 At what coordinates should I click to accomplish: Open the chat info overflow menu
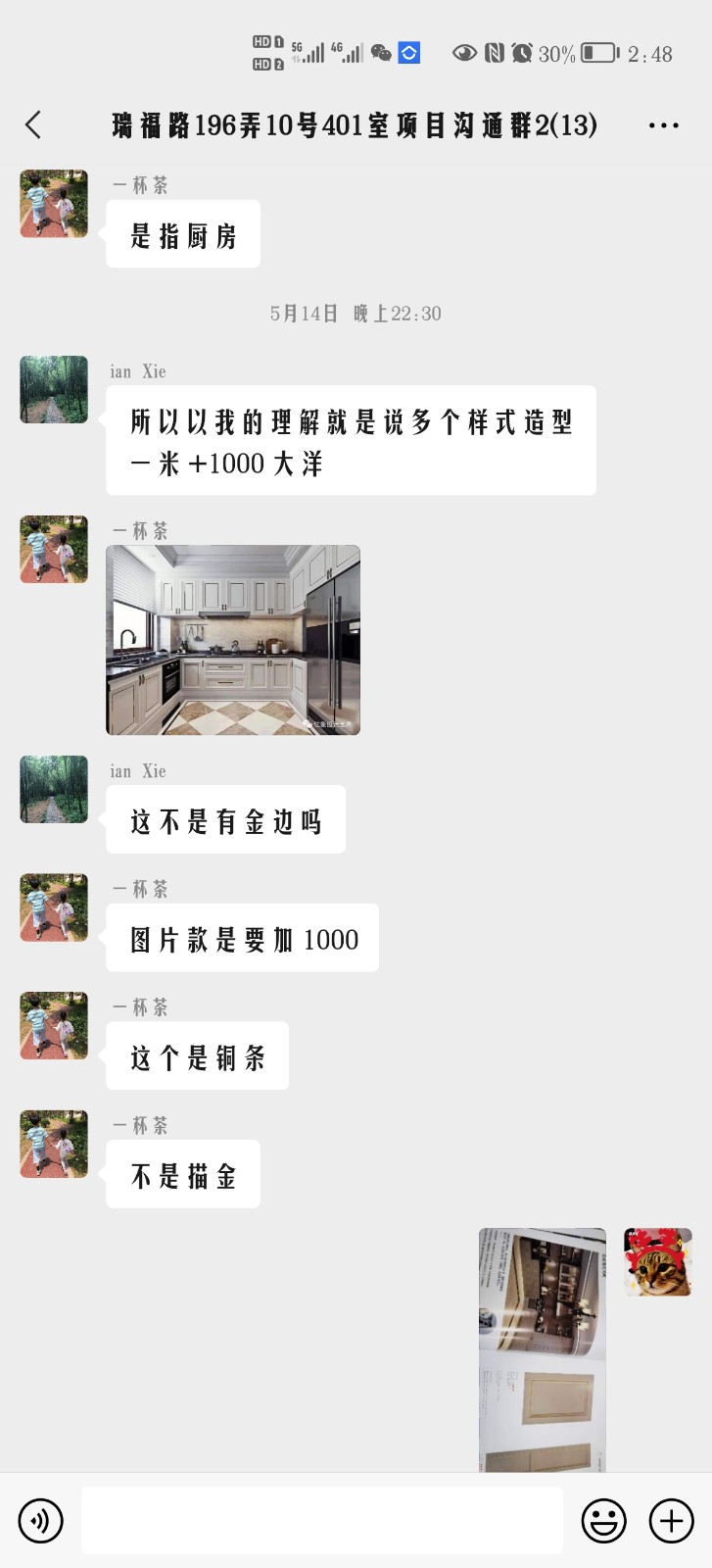coord(663,125)
